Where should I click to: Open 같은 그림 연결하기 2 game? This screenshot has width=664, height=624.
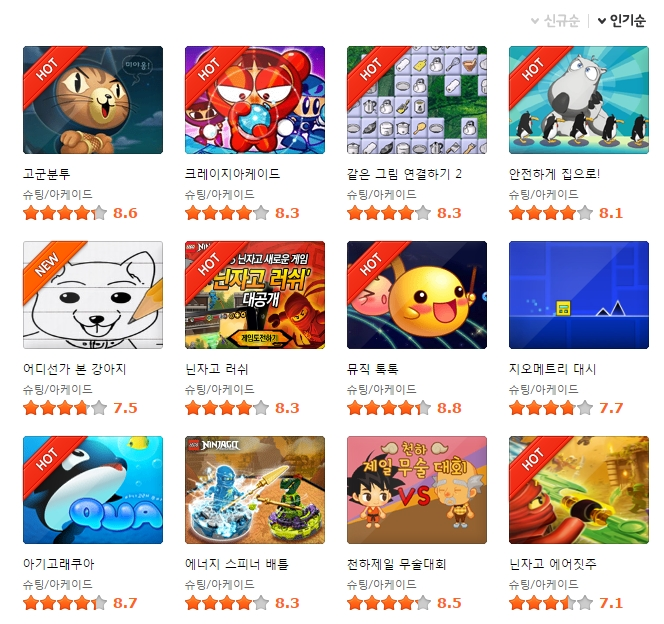(x=416, y=100)
